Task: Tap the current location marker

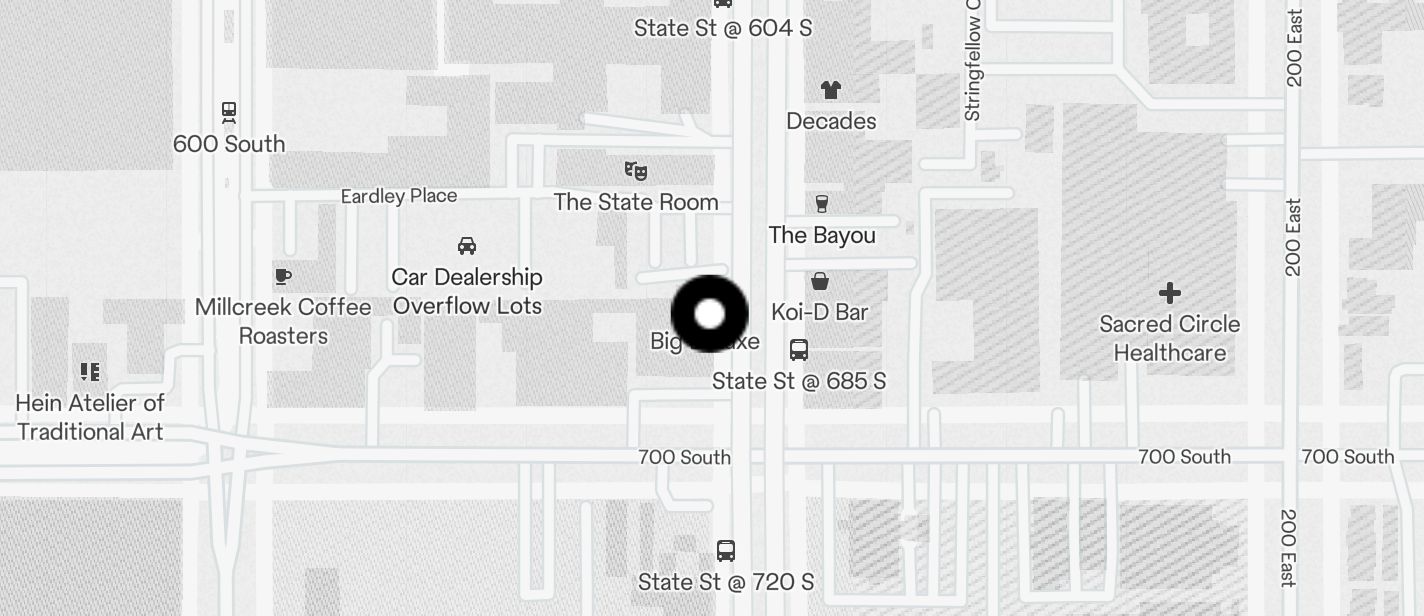Action: (709, 314)
